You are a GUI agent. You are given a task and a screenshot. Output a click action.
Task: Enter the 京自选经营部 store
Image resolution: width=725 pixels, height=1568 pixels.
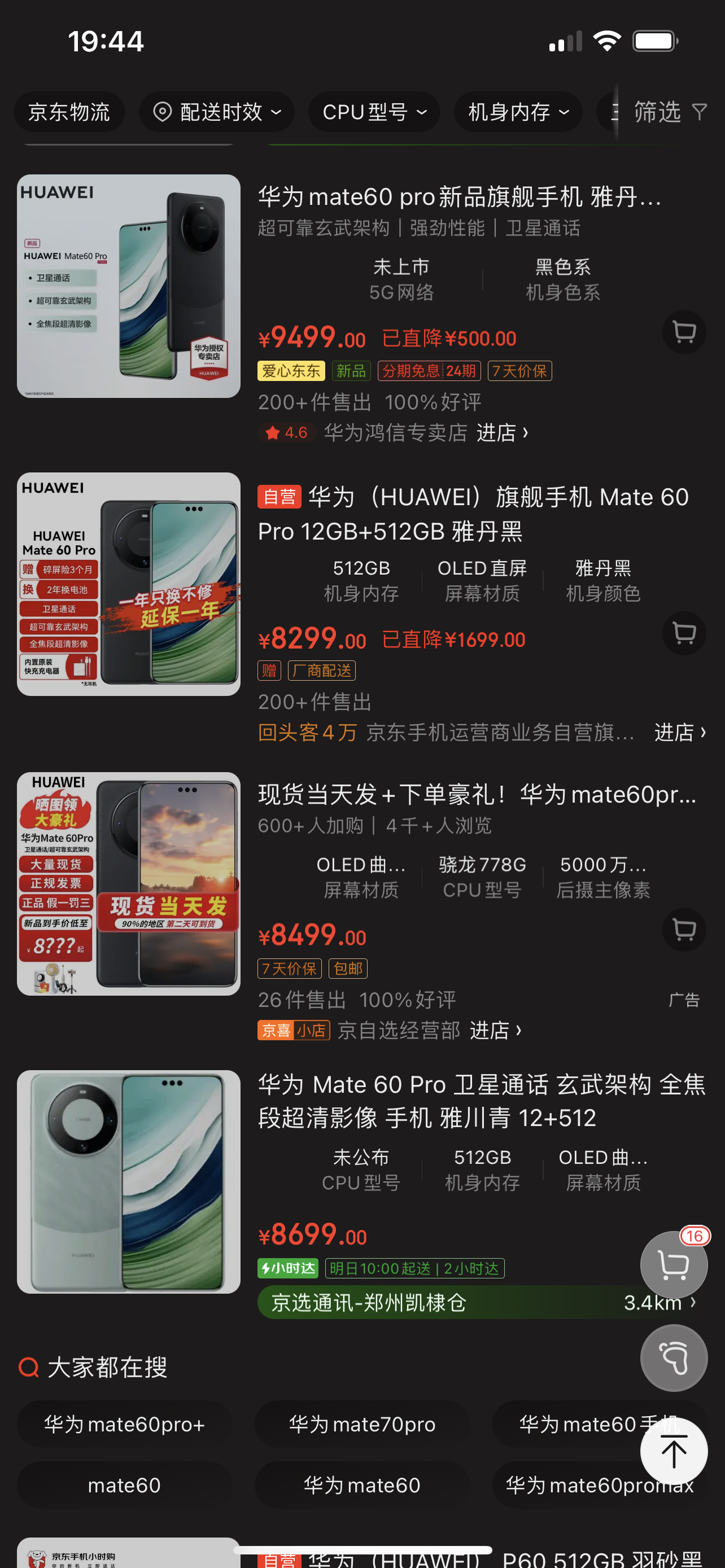(x=495, y=1030)
